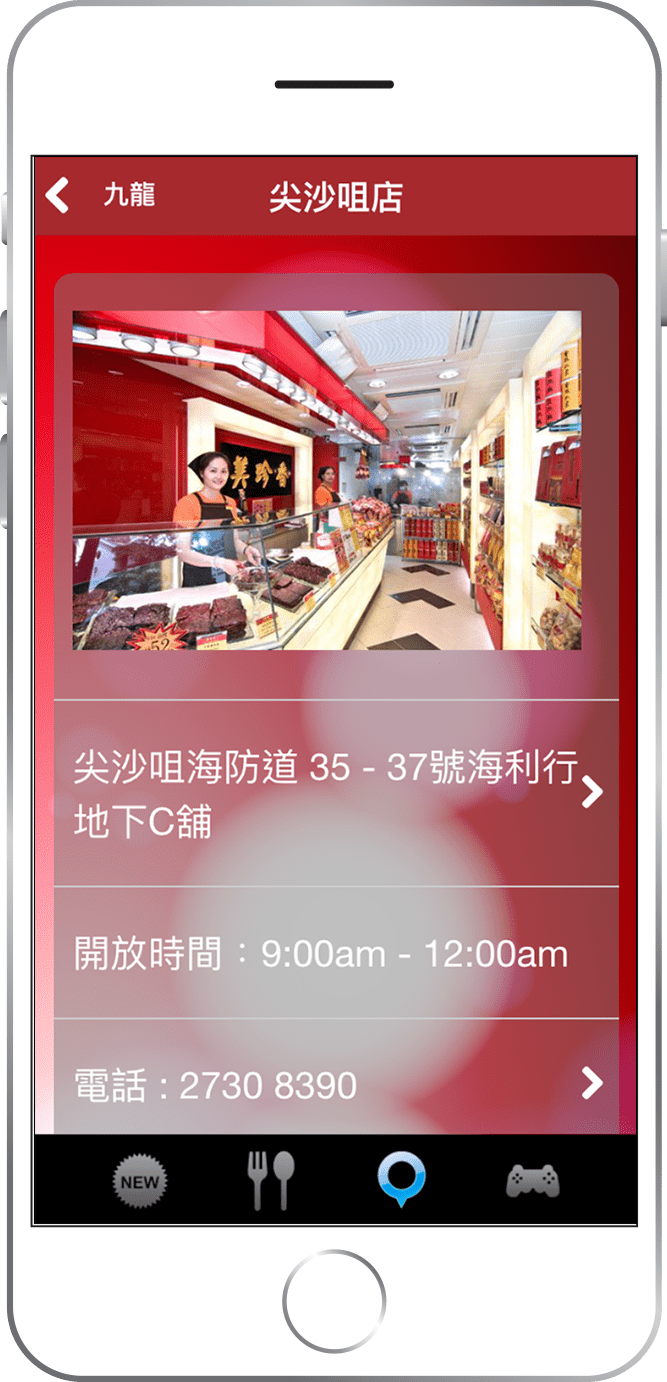Go back to the 九龍 list

[98, 195]
